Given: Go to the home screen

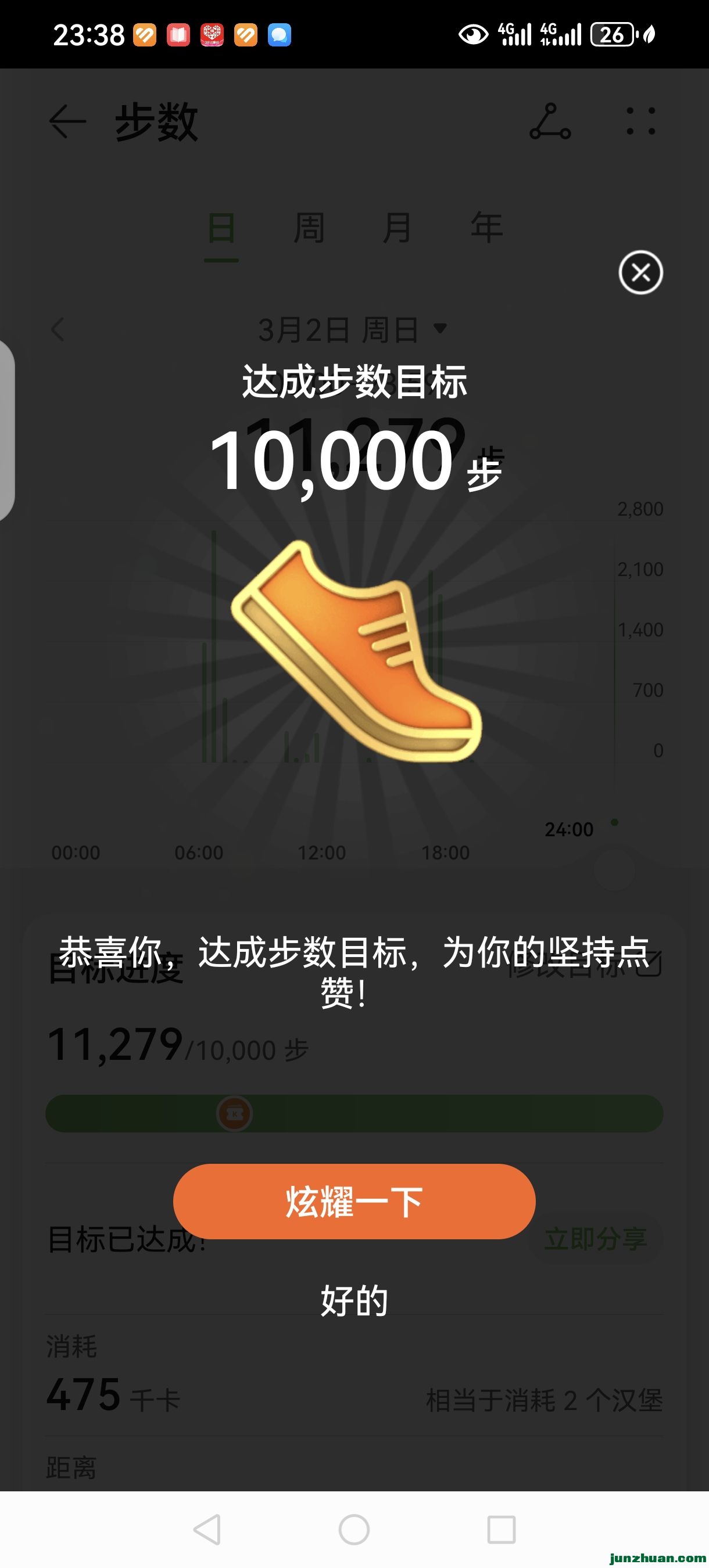Looking at the screenshot, I should click(354, 1529).
